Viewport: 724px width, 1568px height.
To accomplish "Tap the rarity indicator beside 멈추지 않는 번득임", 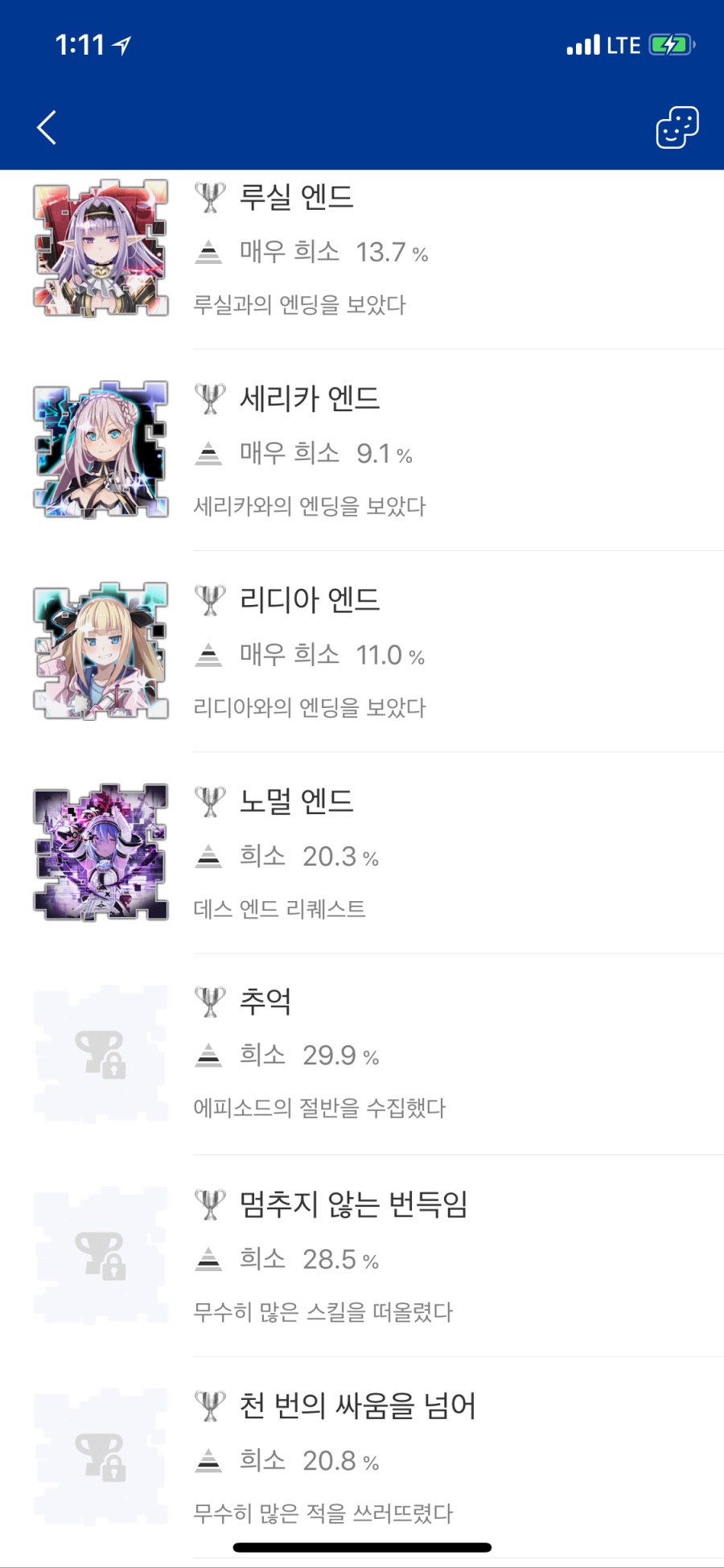I will [x=208, y=1259].
